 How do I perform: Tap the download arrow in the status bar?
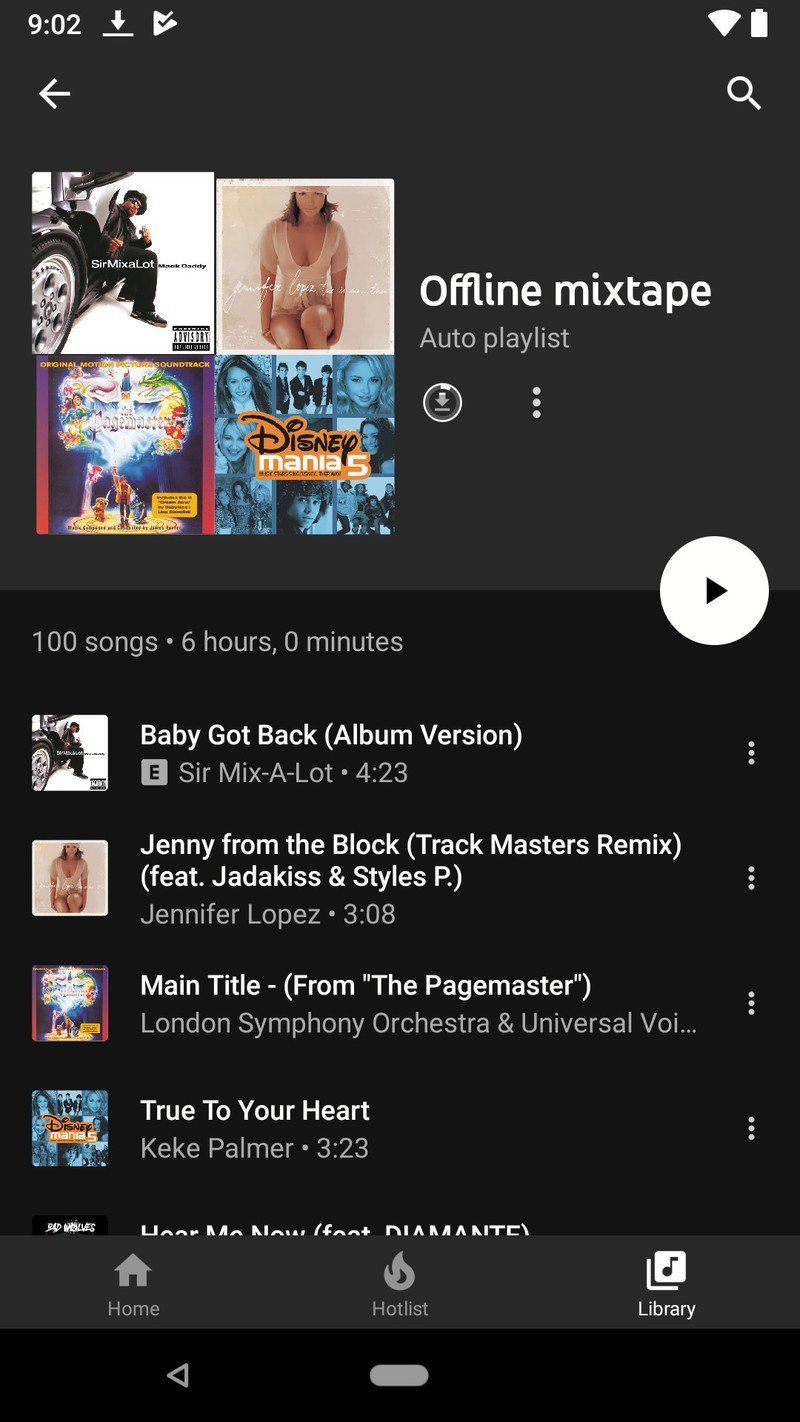[117, 23]
